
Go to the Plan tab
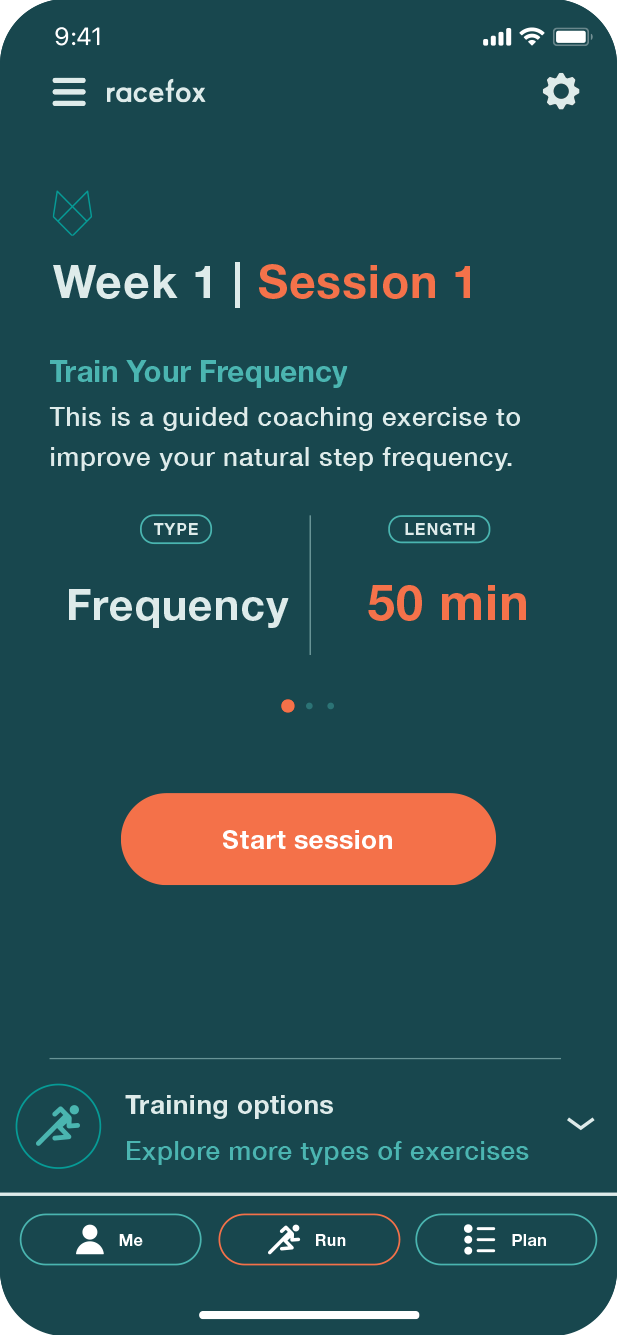[x=506, y=1240]
